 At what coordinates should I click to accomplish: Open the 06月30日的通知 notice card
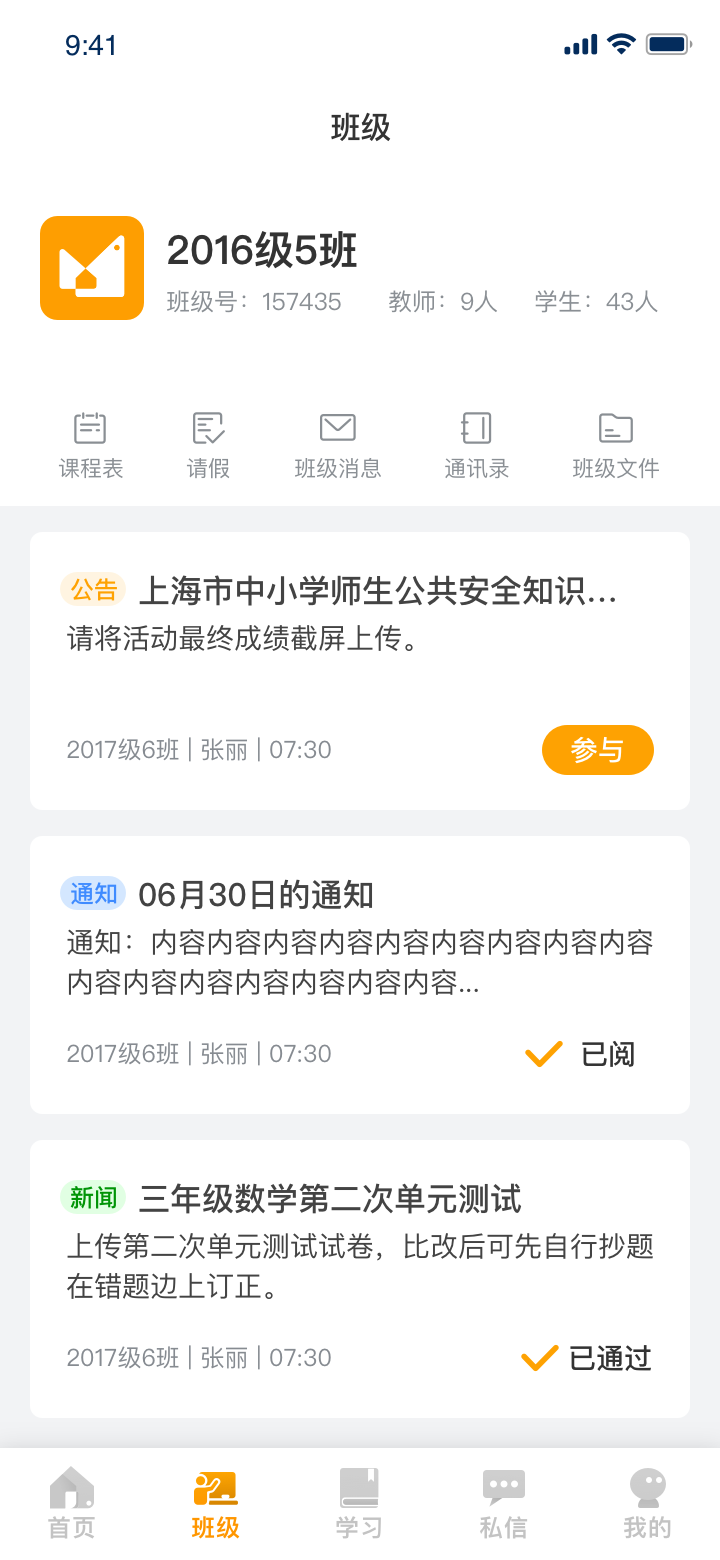point(256,895)
